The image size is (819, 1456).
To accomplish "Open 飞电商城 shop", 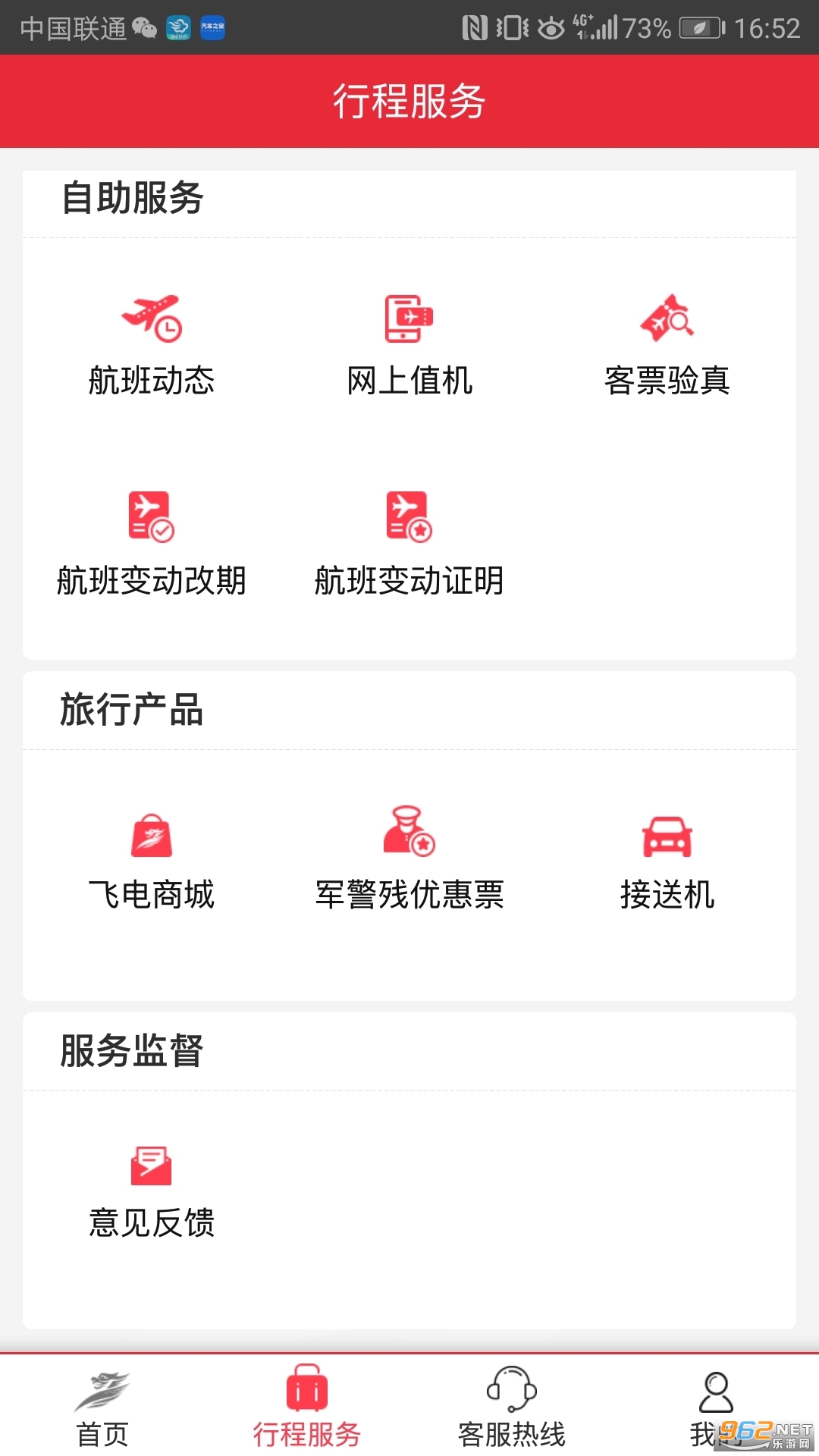I will coord(152,861).
